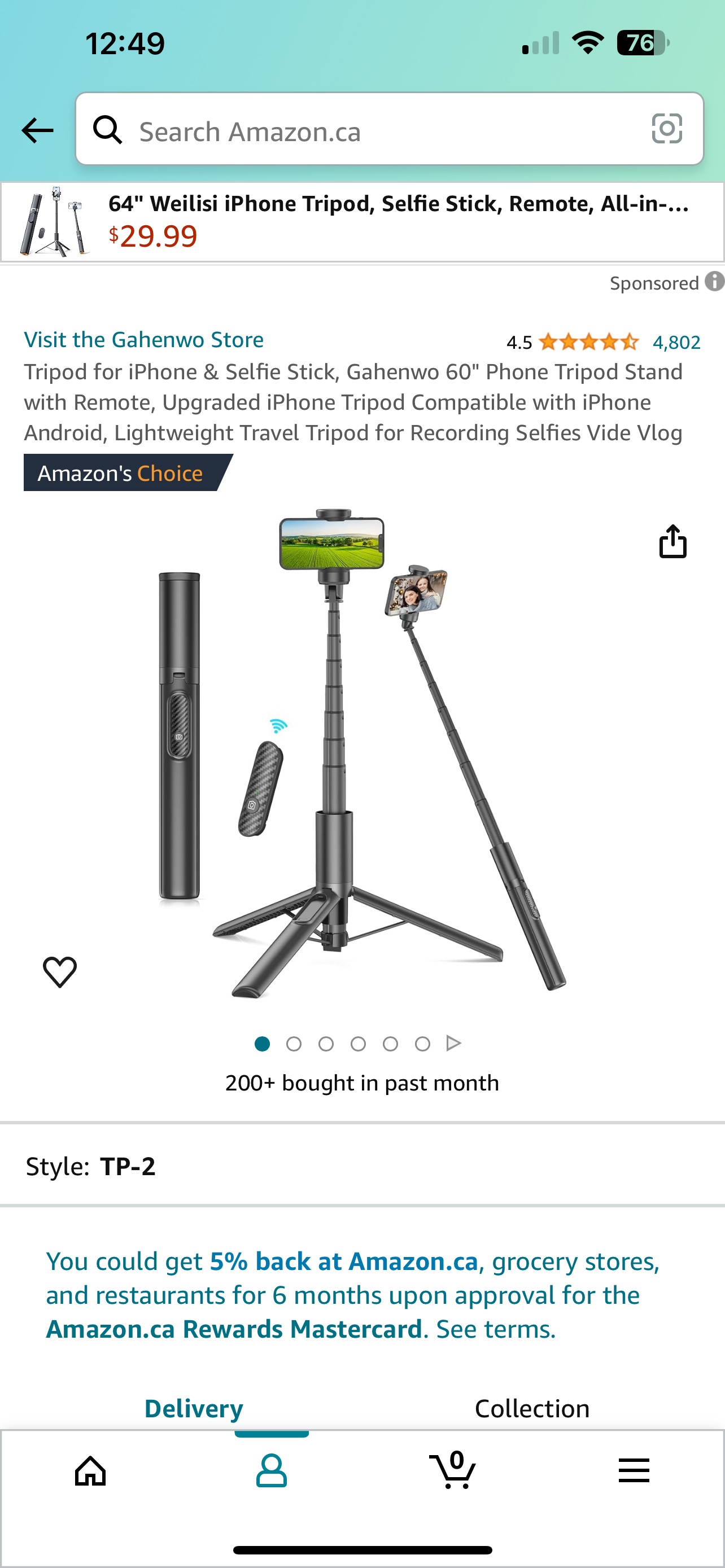Go back using the arrow

click(x=38, y=130)
